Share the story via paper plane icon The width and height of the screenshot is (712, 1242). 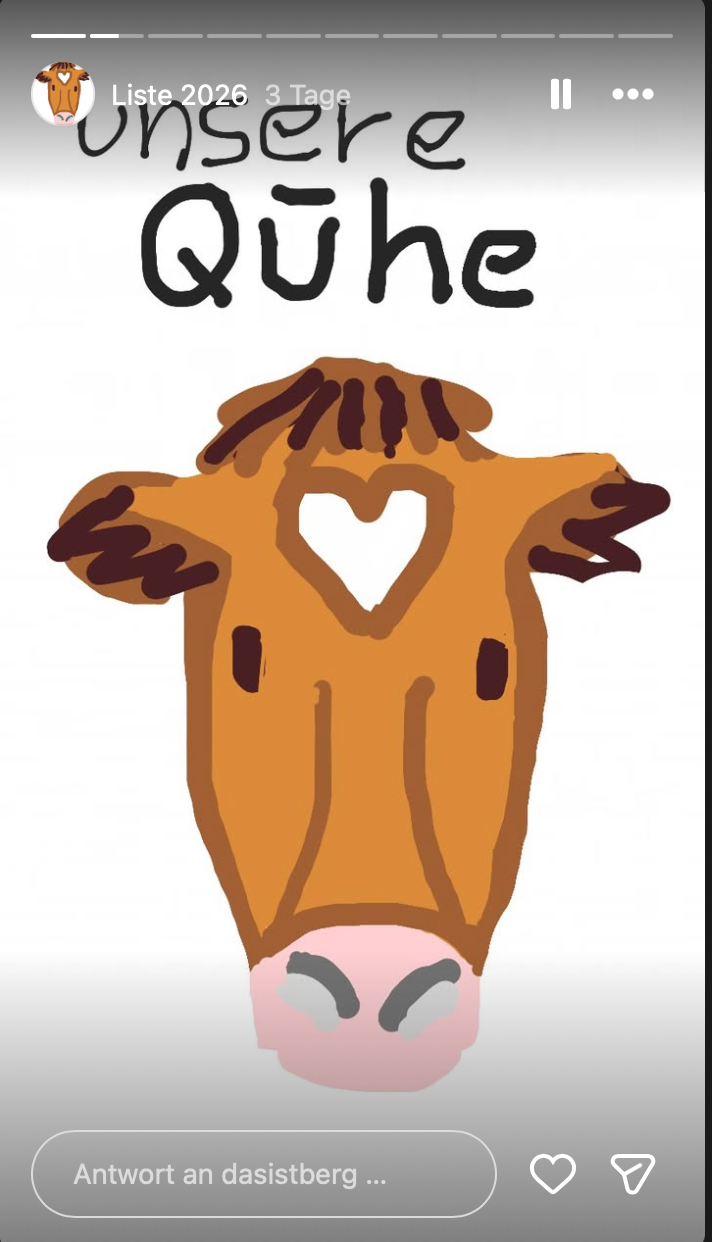click(x=632, y=1173)
